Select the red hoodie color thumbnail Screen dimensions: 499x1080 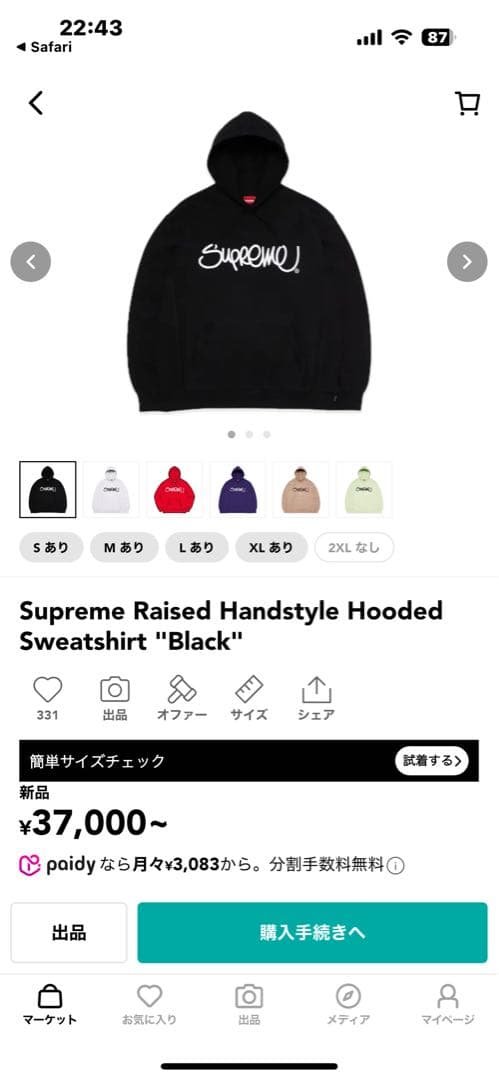(x=174, y=490)
